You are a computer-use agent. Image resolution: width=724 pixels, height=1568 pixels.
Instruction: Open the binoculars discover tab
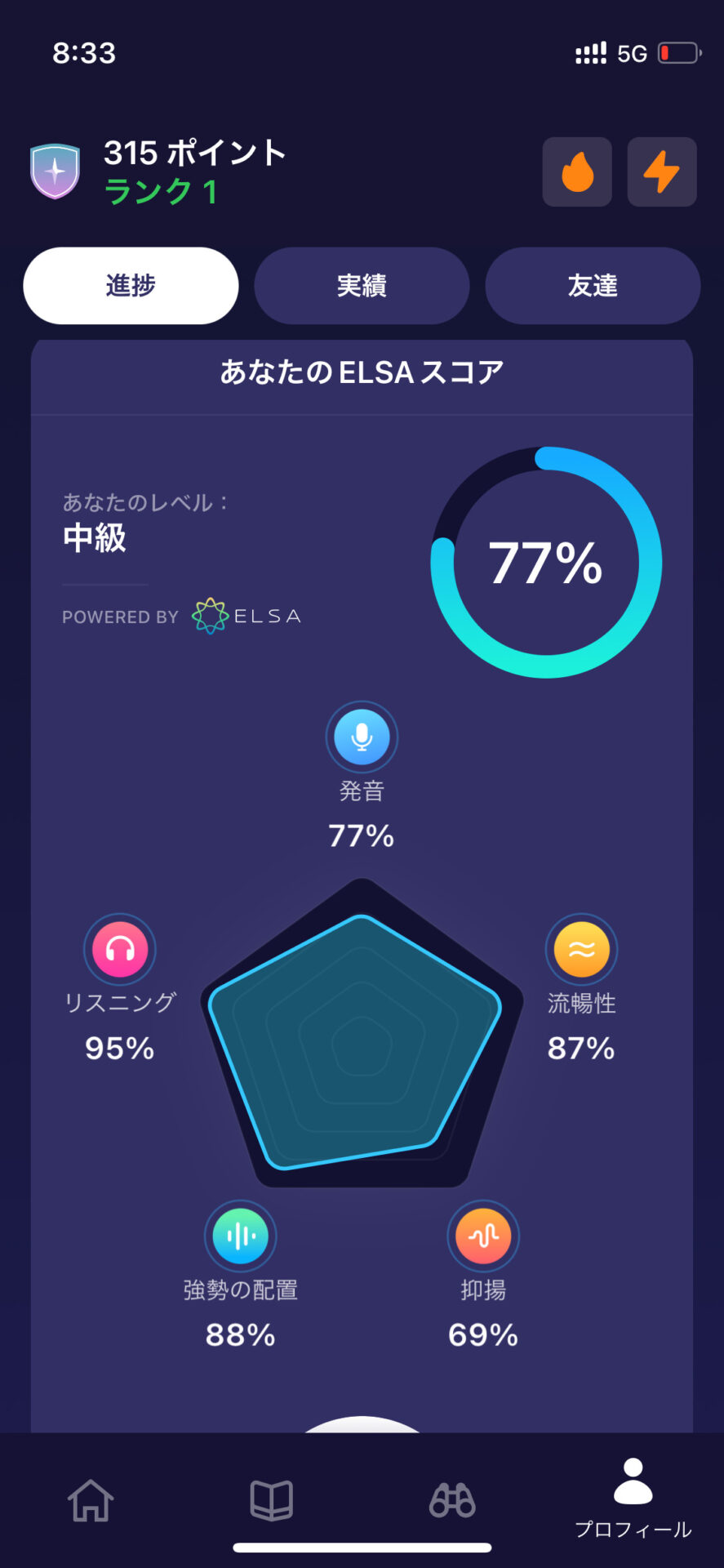point(452,1500)
